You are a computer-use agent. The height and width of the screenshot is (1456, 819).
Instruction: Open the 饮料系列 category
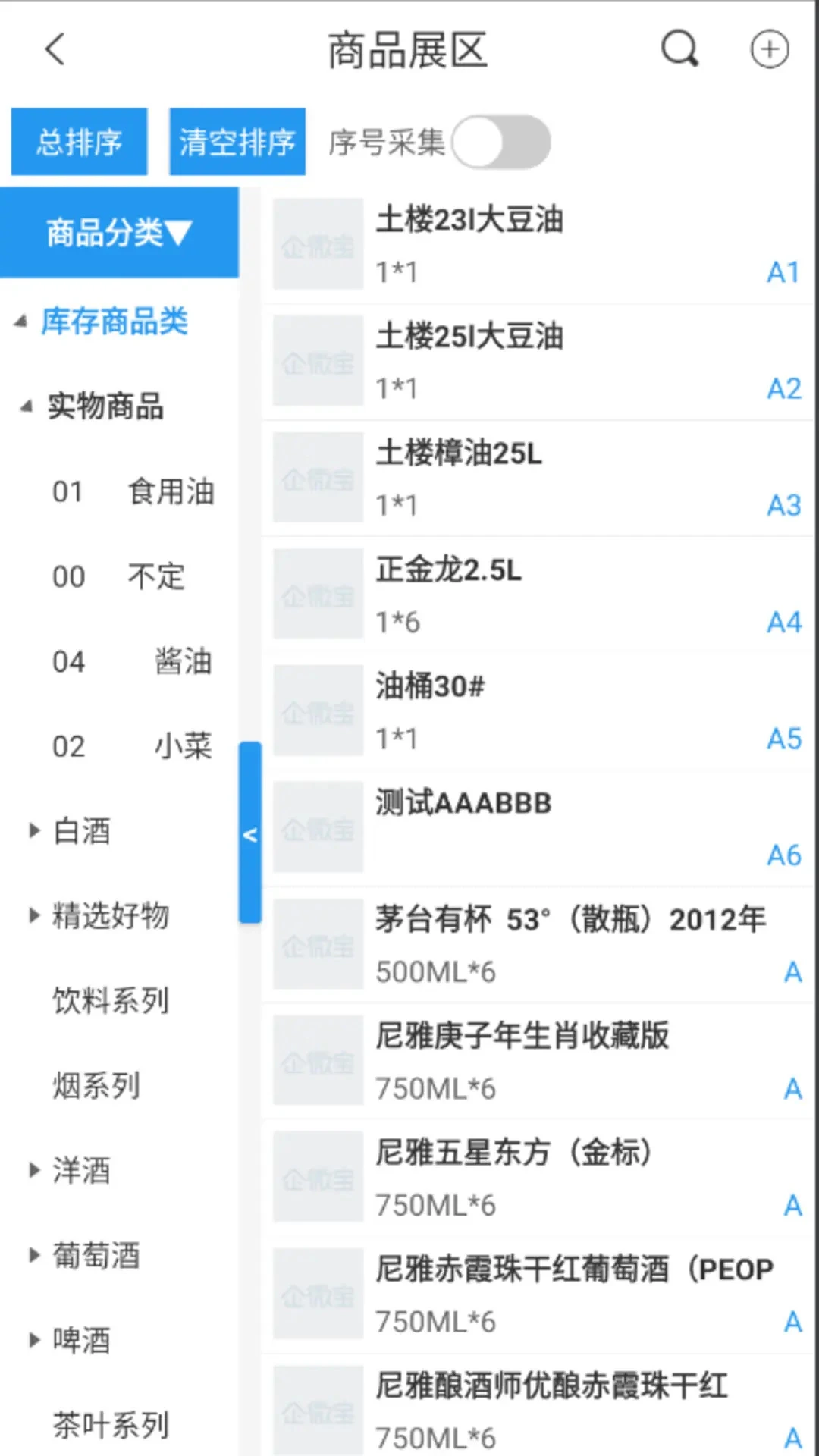click(111, 1001)
